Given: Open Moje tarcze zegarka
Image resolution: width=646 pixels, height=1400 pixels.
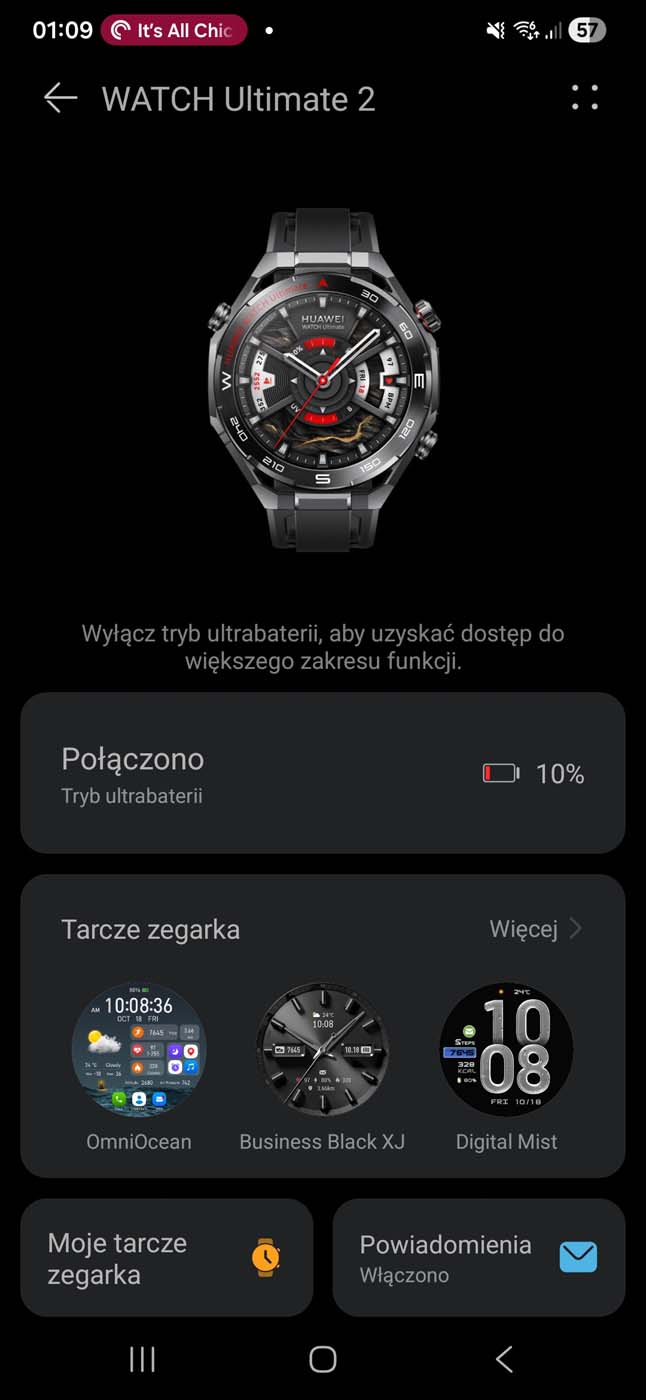Looking at the screenshot, I should pyautogui.click(x=166, y=1258).
